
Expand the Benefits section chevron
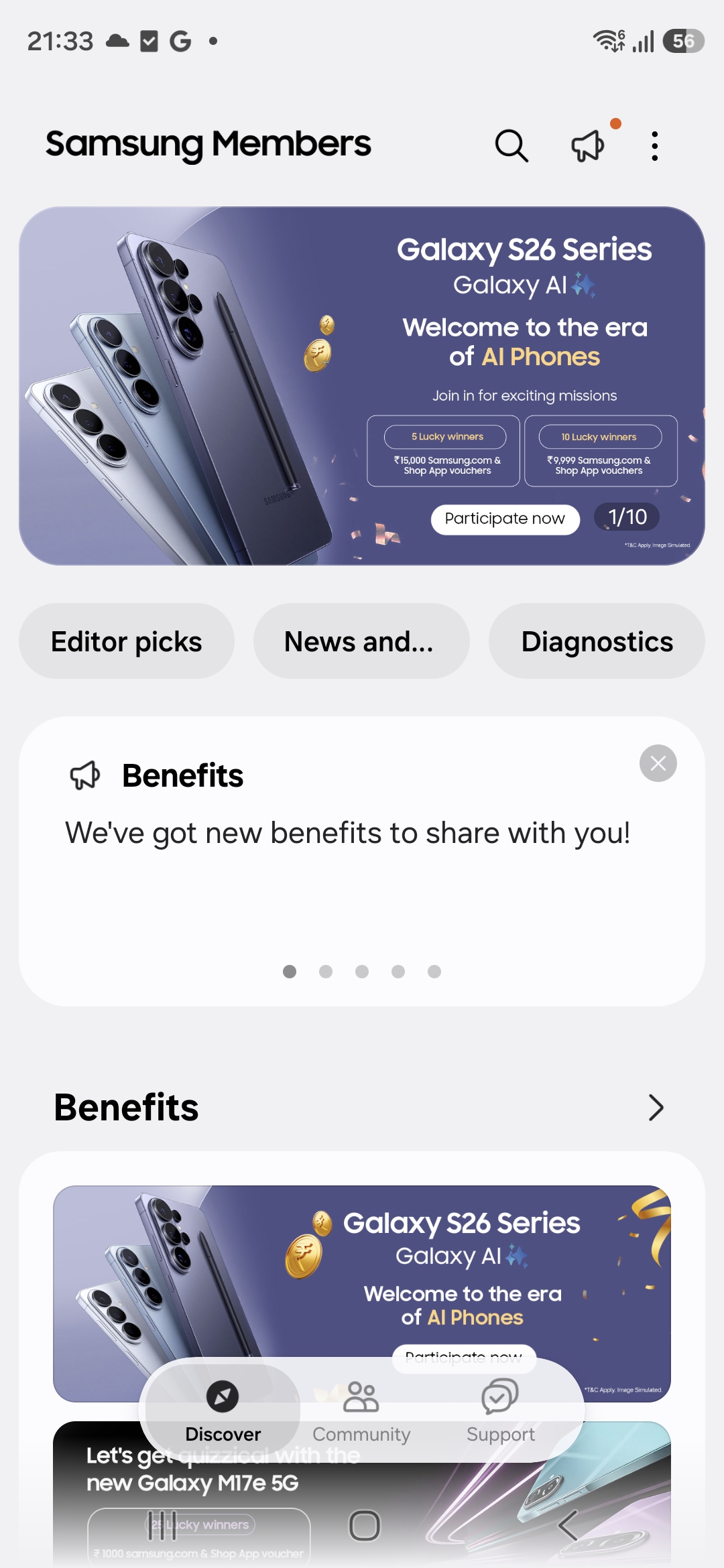coord(656,1108)
